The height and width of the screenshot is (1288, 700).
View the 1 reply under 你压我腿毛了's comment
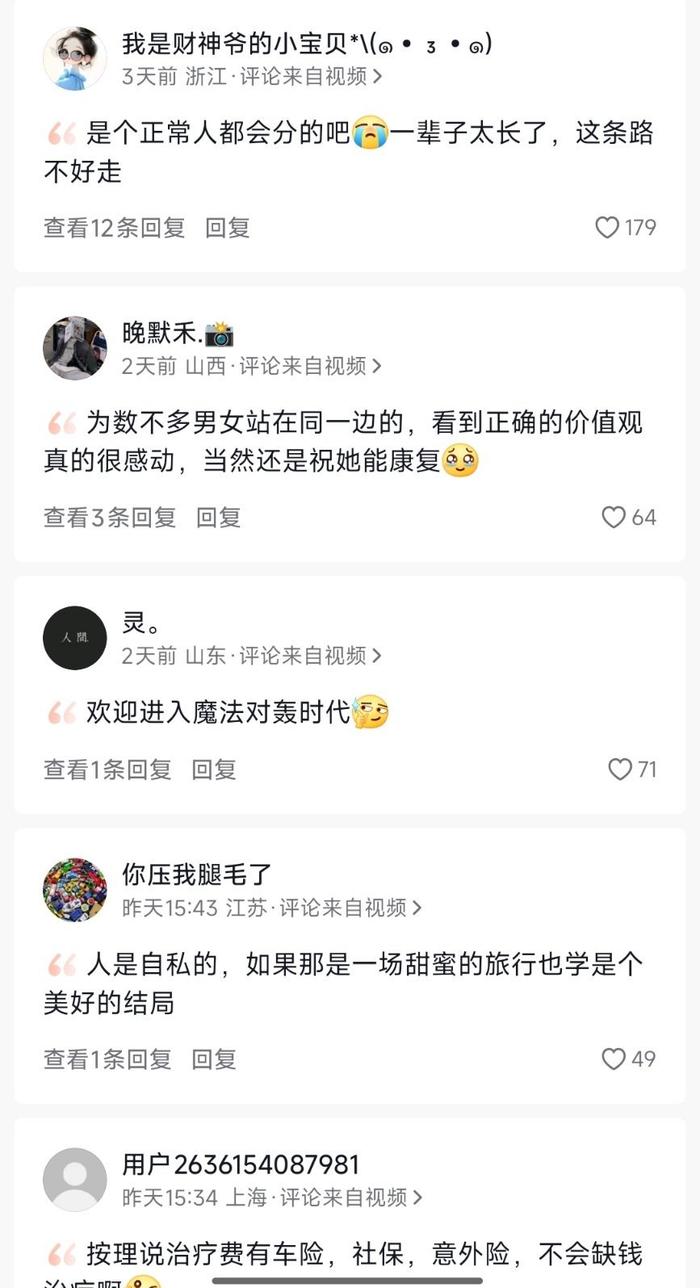tap(107, 1060)
